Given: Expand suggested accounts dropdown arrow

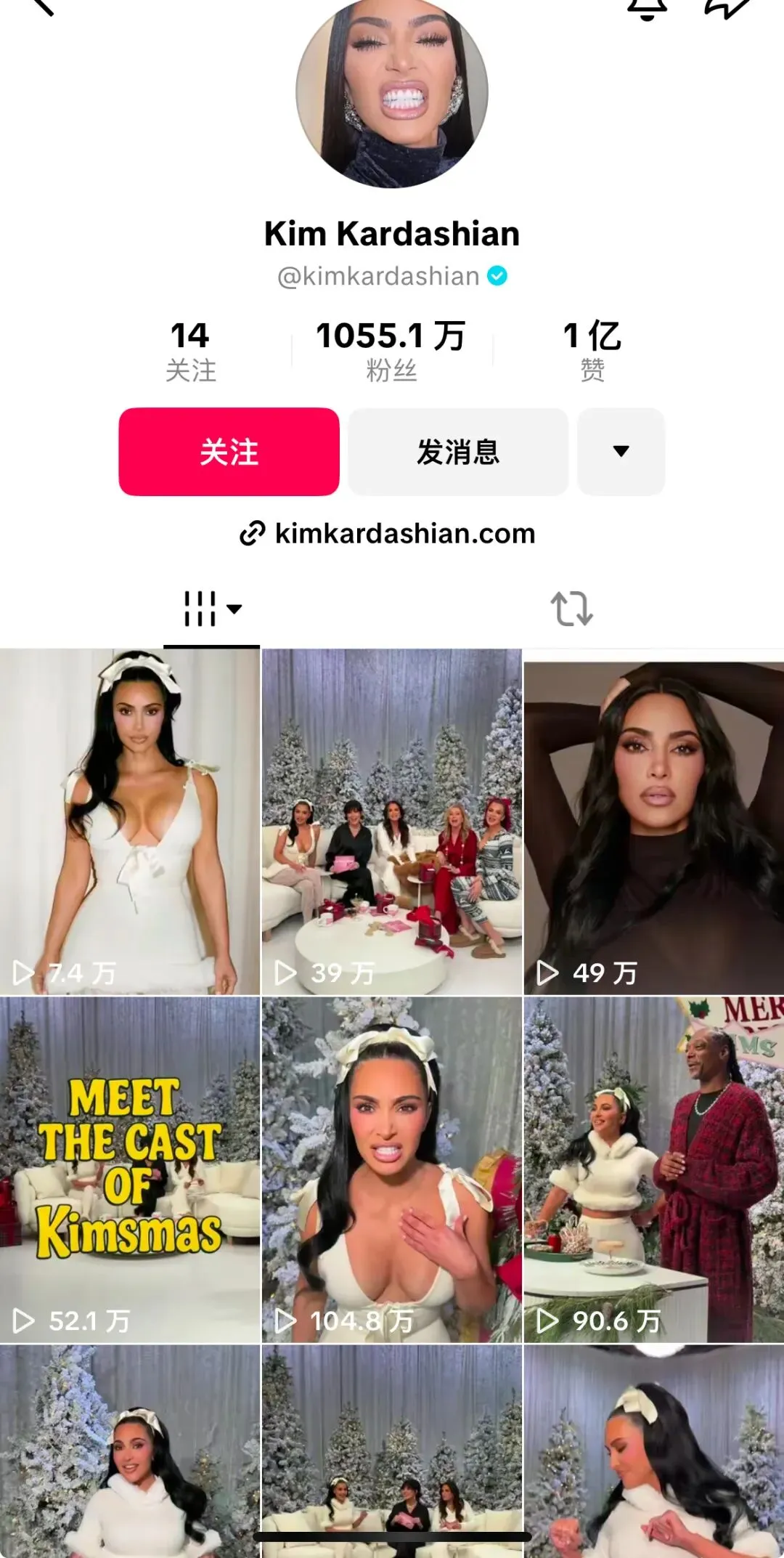Looking at the screenshot, I should (x=621, y=452).
